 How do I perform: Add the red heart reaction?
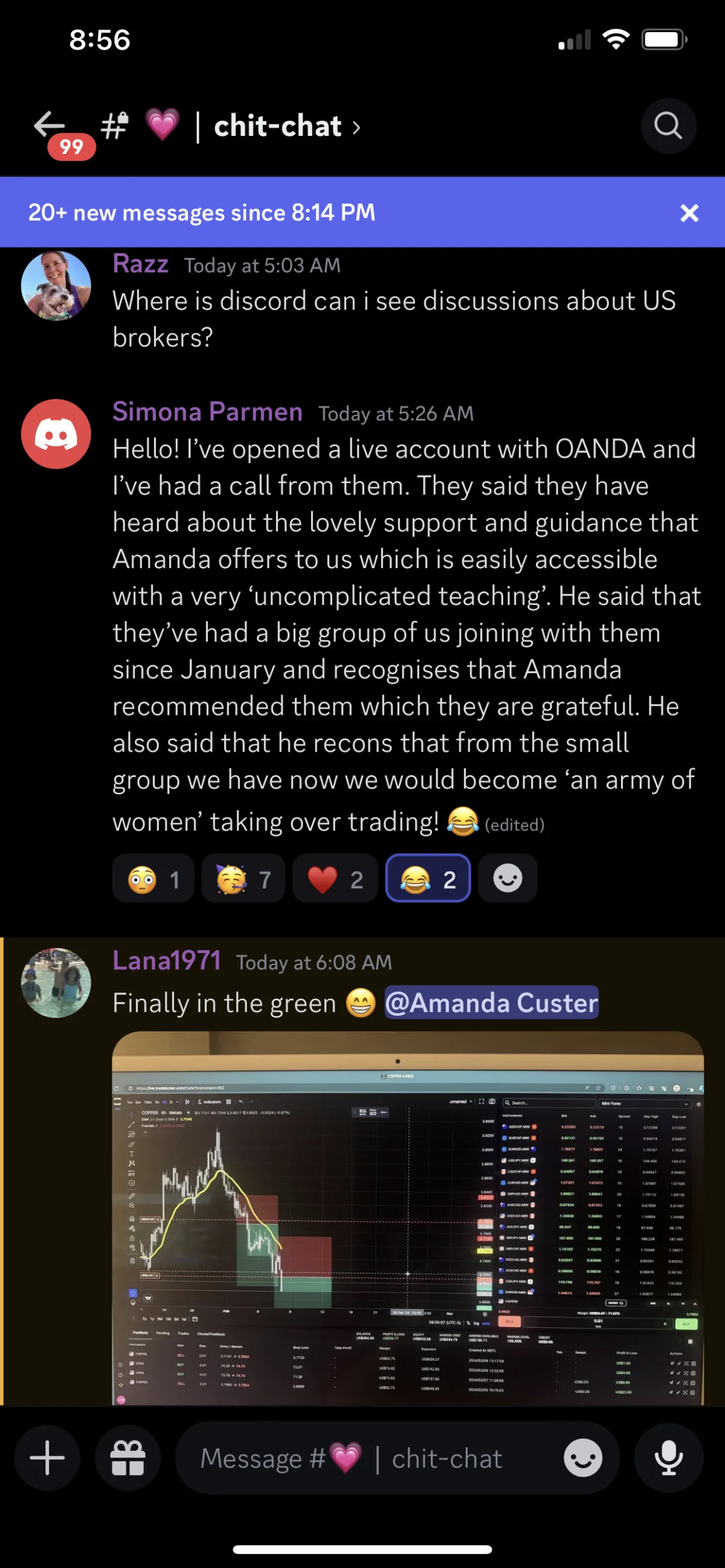click(335, 878)
